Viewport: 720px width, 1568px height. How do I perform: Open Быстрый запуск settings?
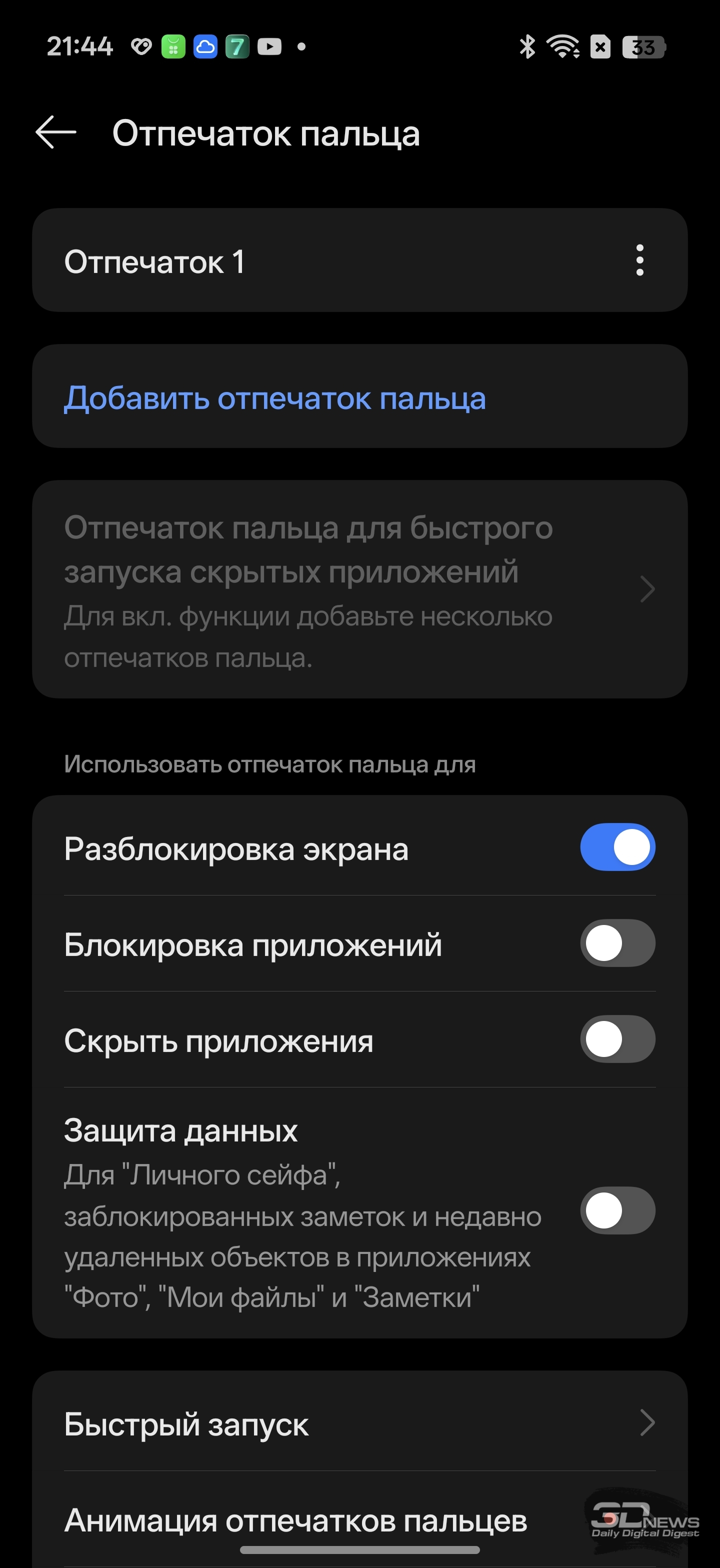click(359, 1424)
